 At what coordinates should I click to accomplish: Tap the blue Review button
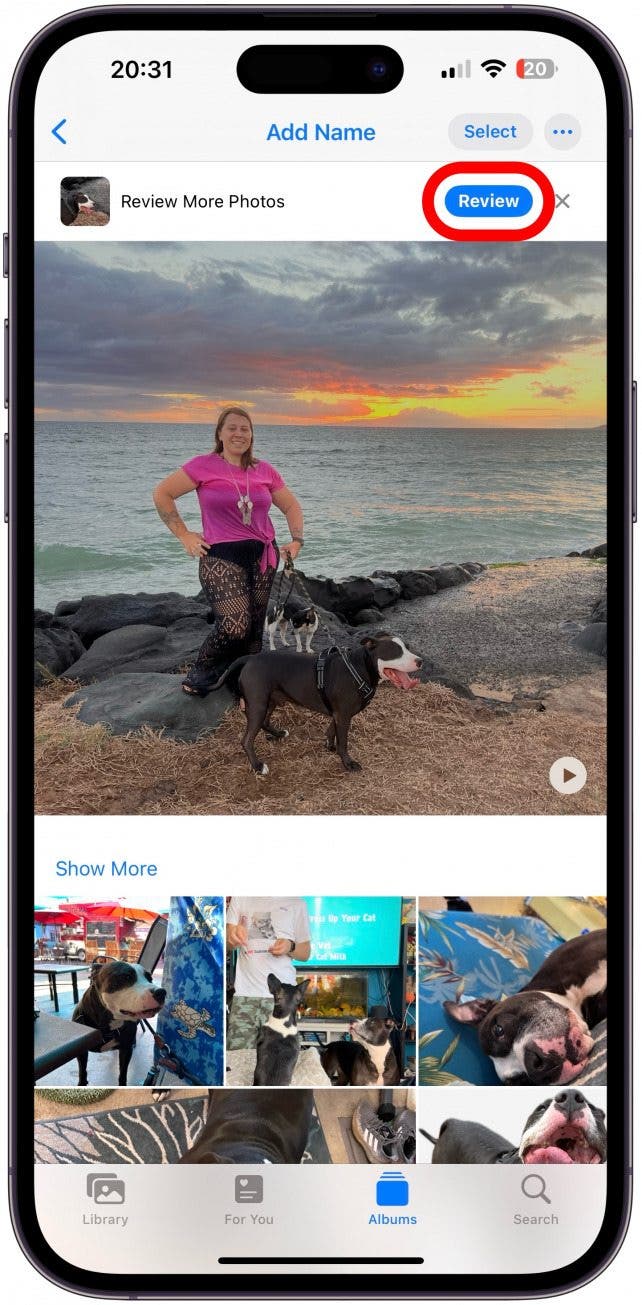488,201
